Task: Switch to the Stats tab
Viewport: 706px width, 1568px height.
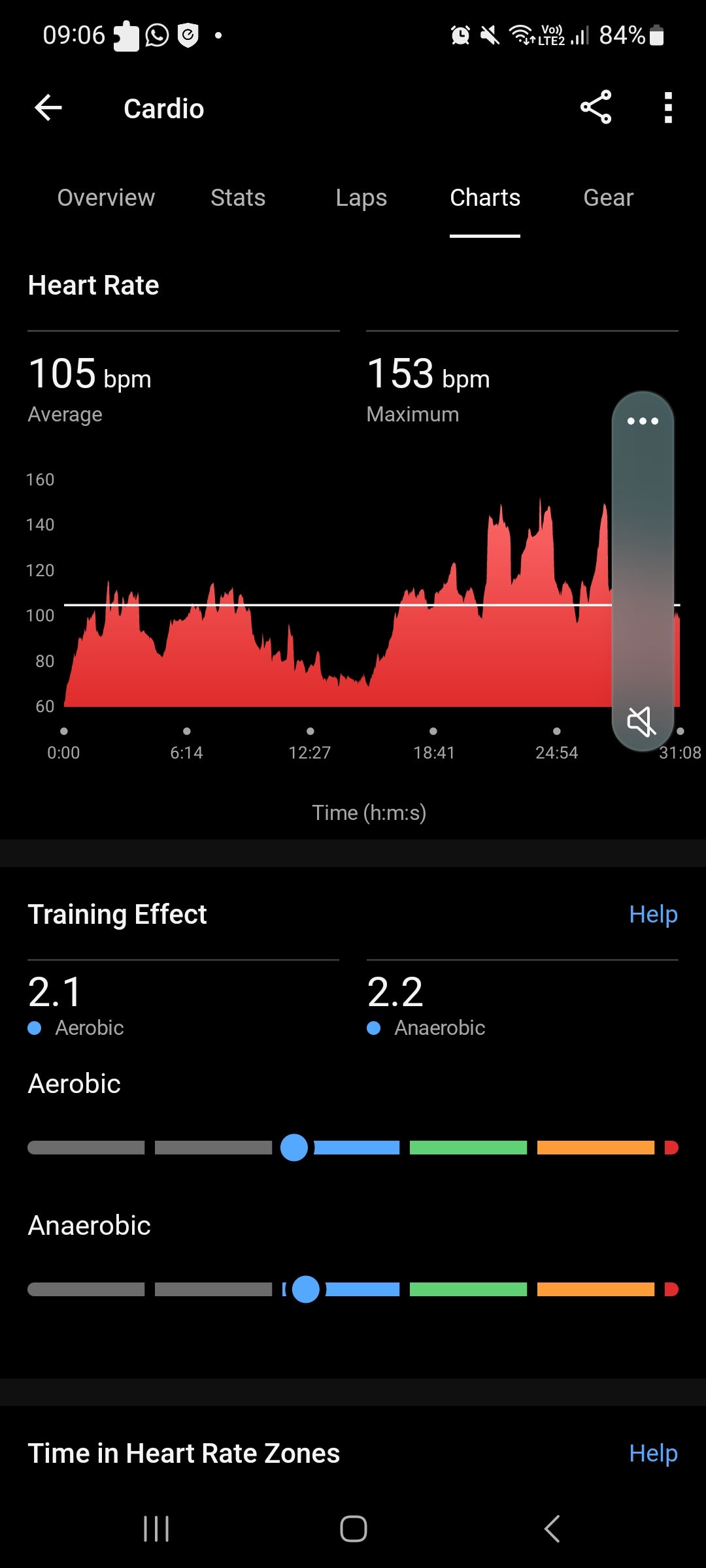Action: coord(238,197)
